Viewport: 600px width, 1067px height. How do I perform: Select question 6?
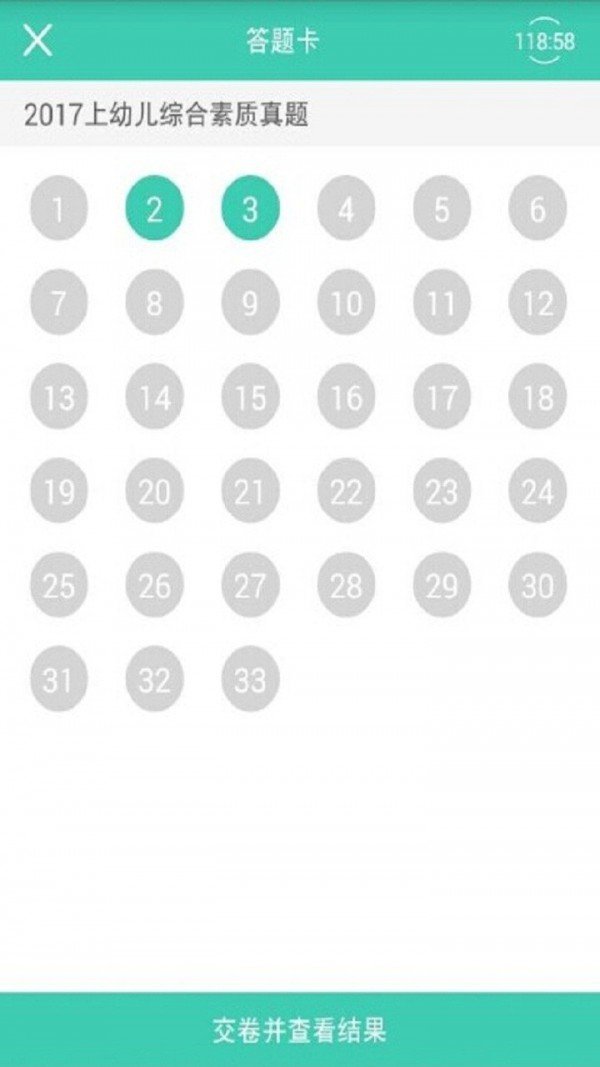538,209
